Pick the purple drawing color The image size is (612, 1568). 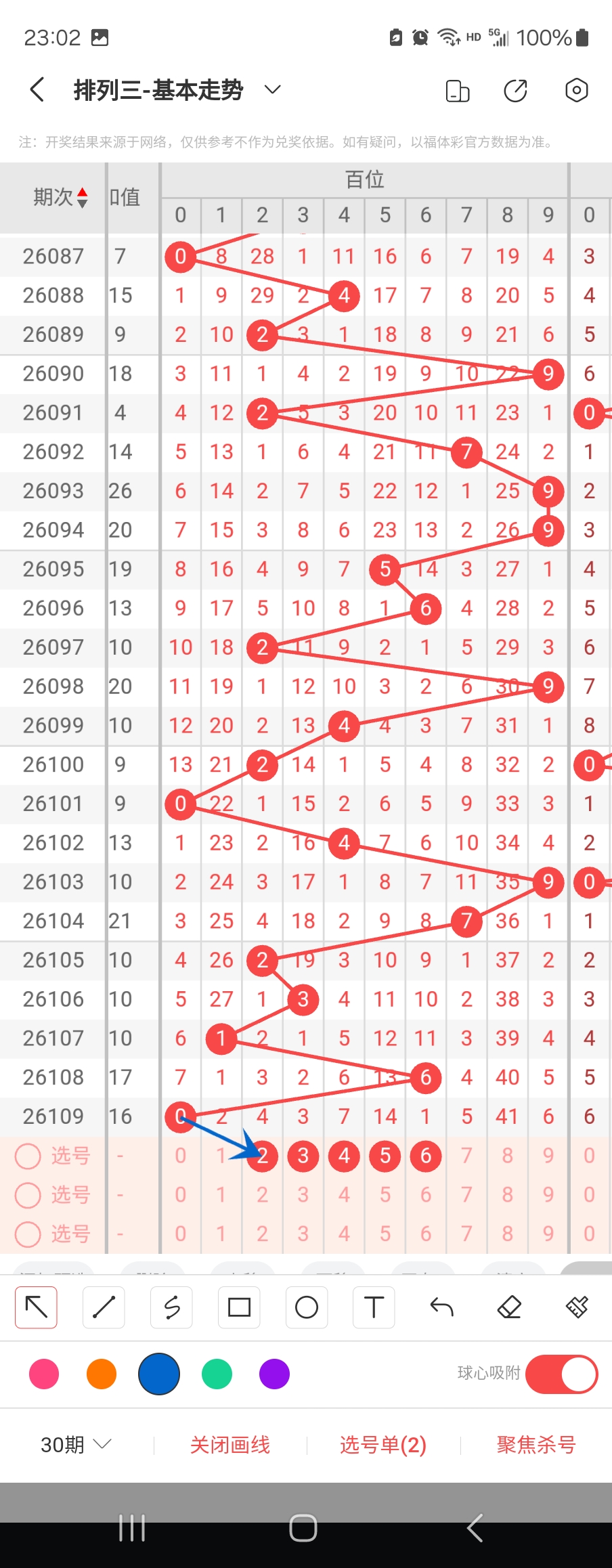pyautogui.click(x=274, y=1374)
